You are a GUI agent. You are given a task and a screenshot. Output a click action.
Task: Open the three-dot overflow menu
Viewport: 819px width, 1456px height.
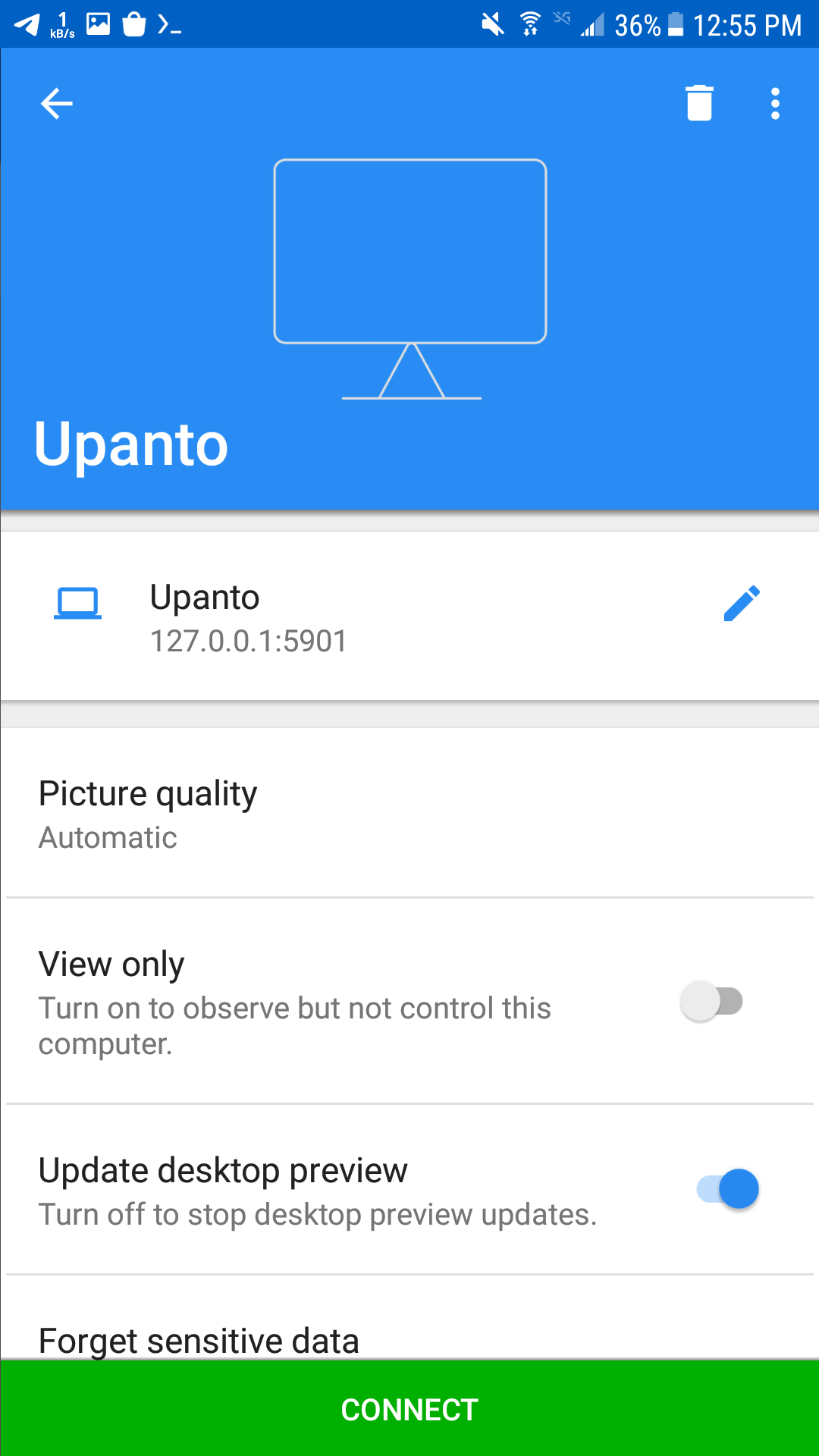point(774,104)
